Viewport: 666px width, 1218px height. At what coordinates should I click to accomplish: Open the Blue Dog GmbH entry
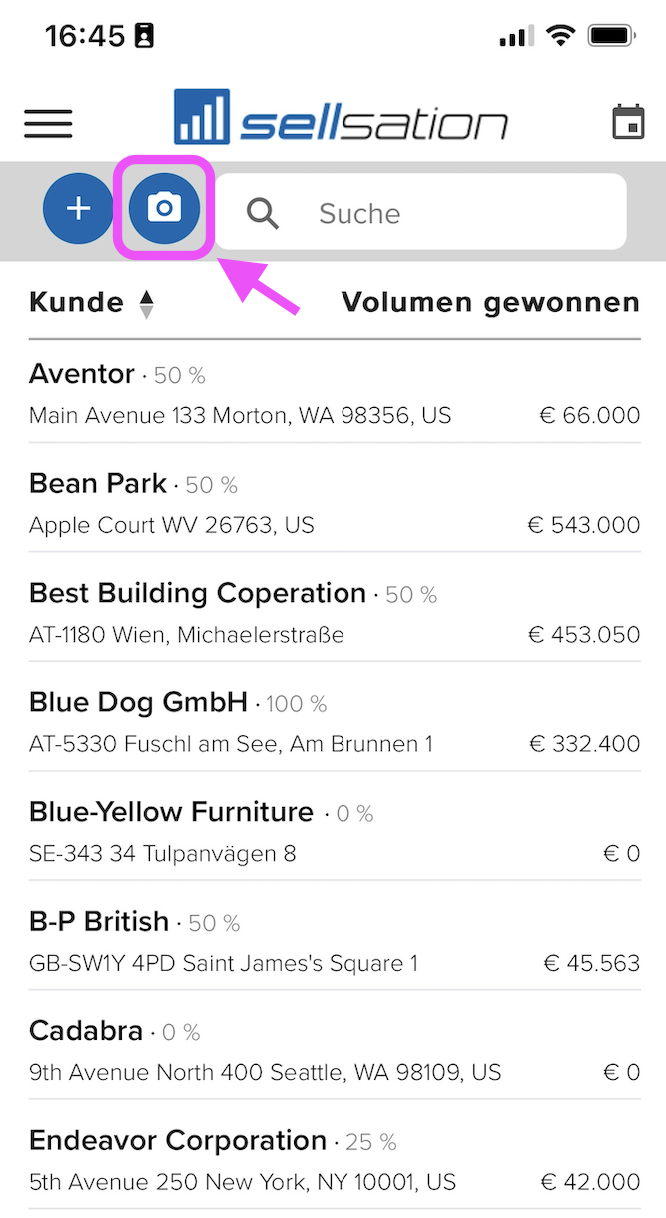tap(334, 722)
